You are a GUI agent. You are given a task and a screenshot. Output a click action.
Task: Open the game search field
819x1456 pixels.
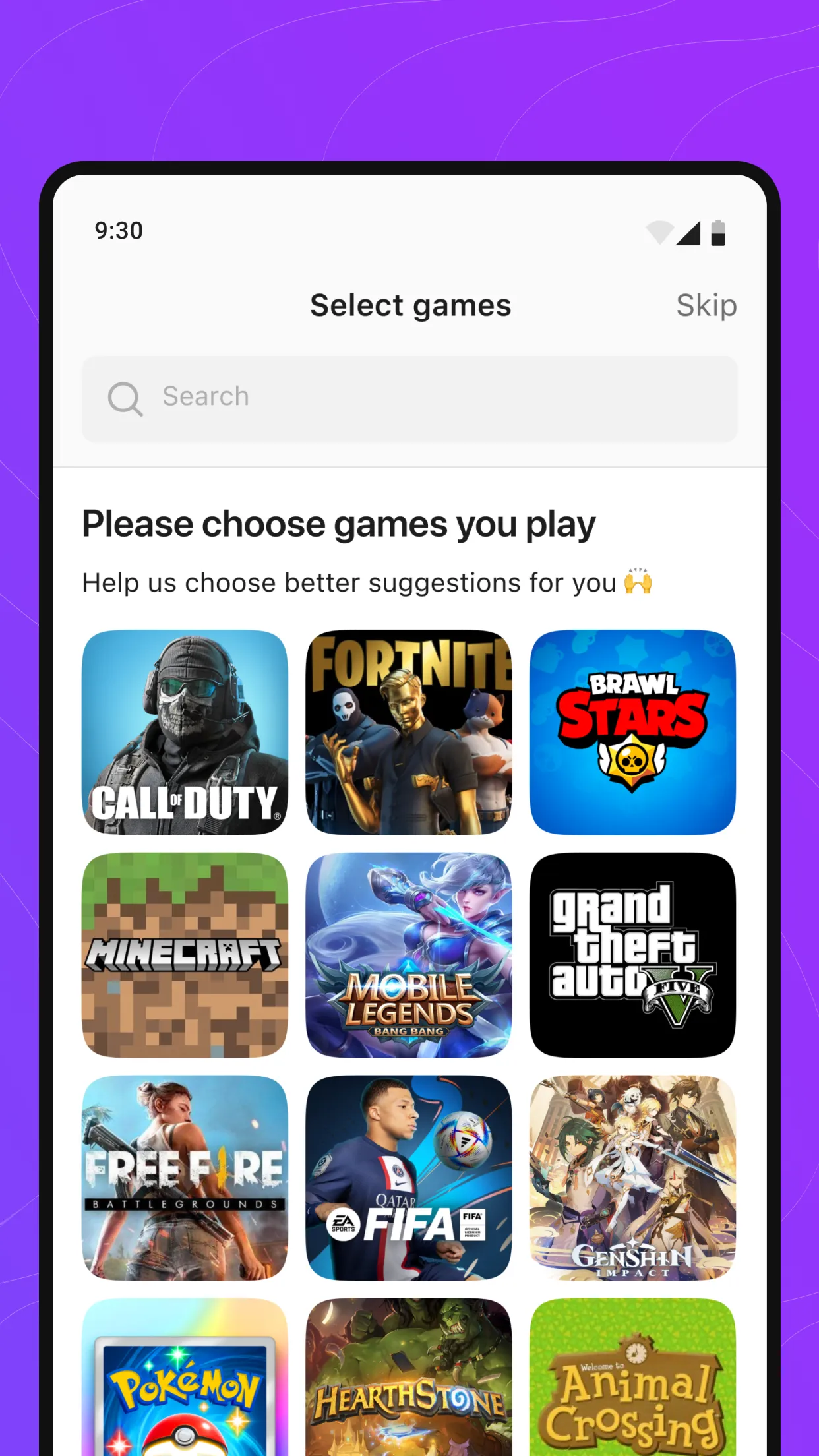409,398
